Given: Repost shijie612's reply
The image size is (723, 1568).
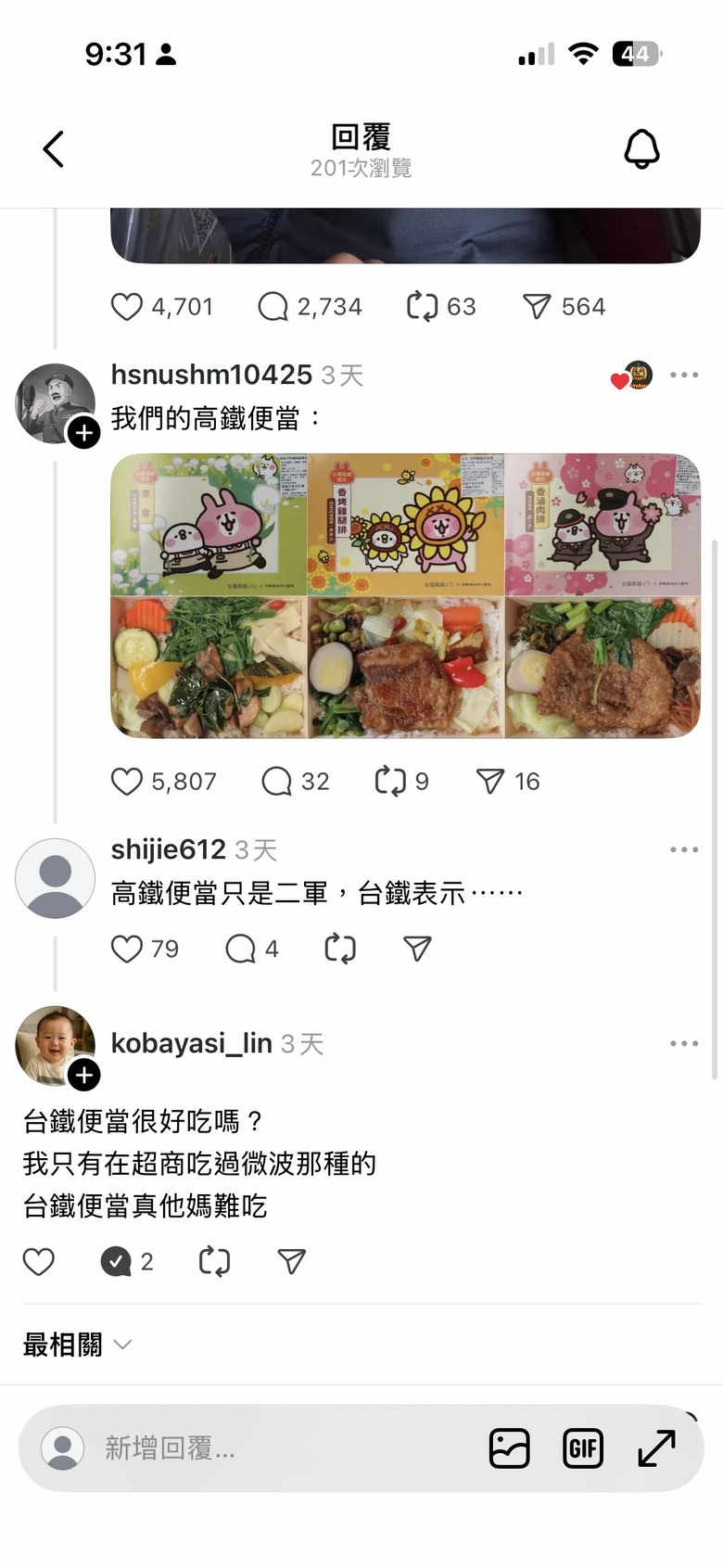Looking at the screenshot, I should 340,949.
